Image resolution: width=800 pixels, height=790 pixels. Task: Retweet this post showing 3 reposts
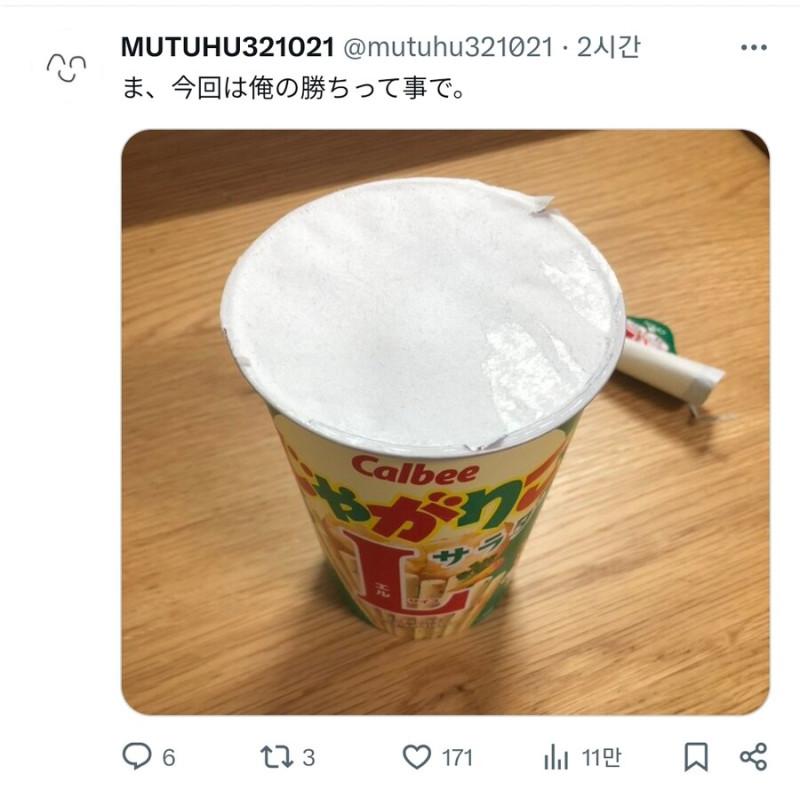275,757
